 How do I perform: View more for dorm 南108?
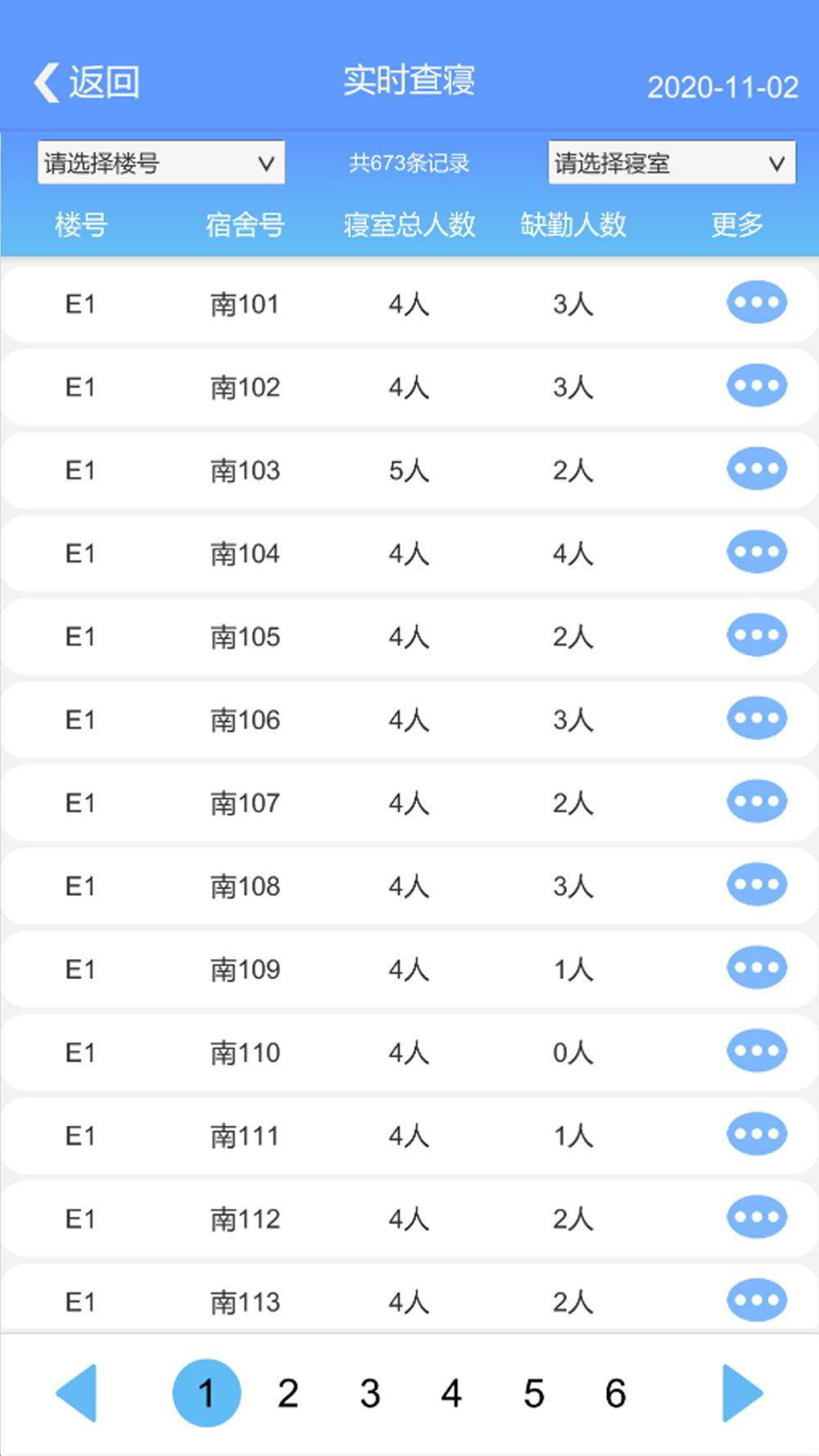point(757,884)
